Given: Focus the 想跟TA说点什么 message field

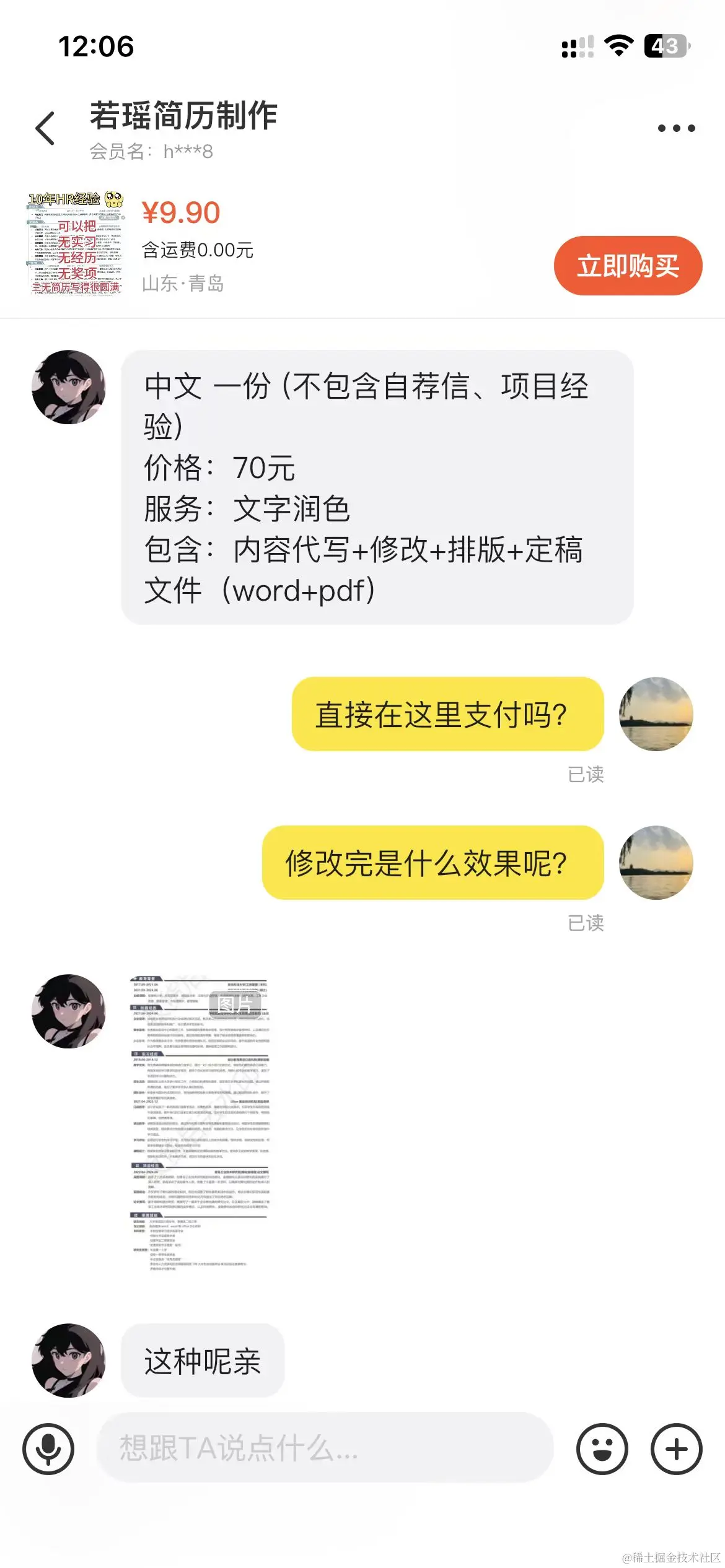Looking at the screenshot, I should pyautogui.click(x=325, y=1448).
